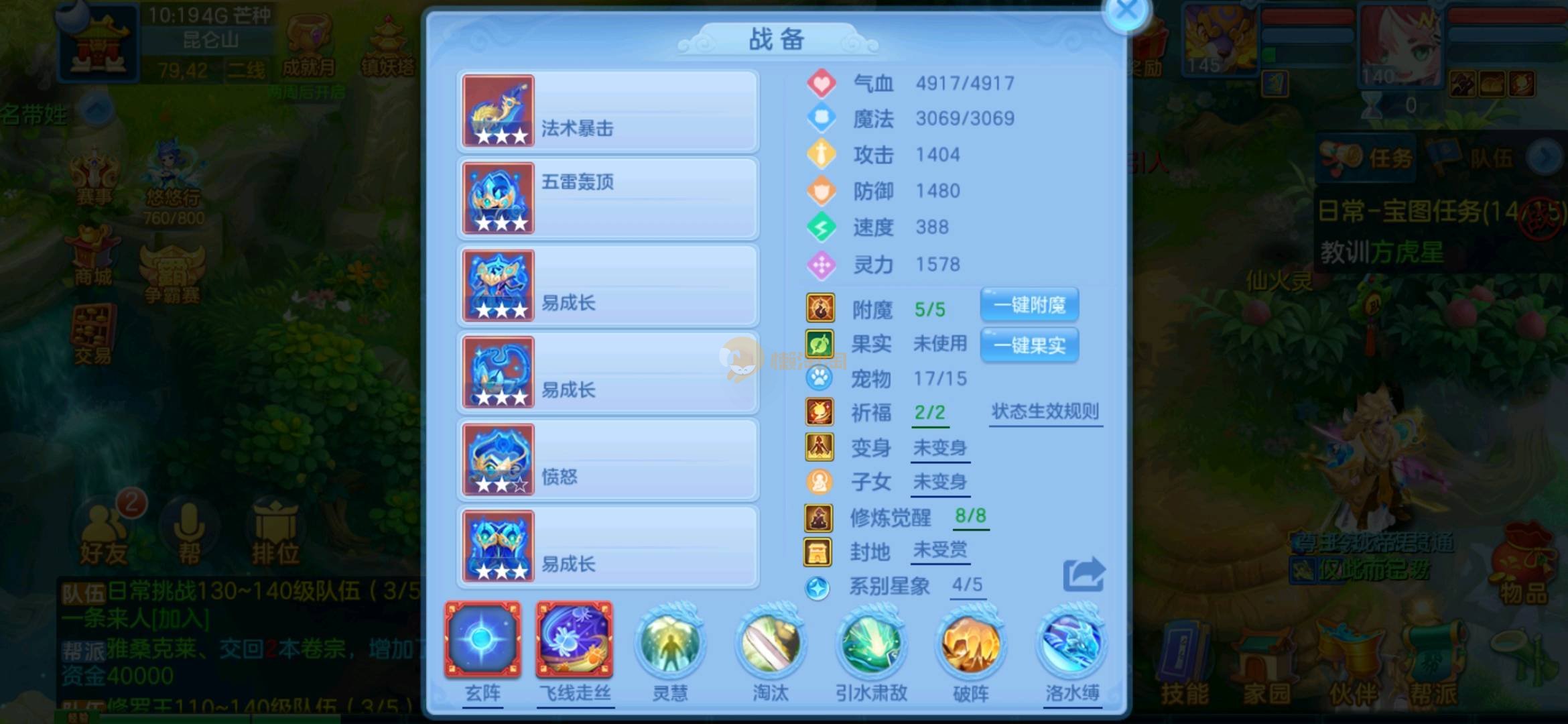Select the 洛水缚 skill icon

(1071, 644)
